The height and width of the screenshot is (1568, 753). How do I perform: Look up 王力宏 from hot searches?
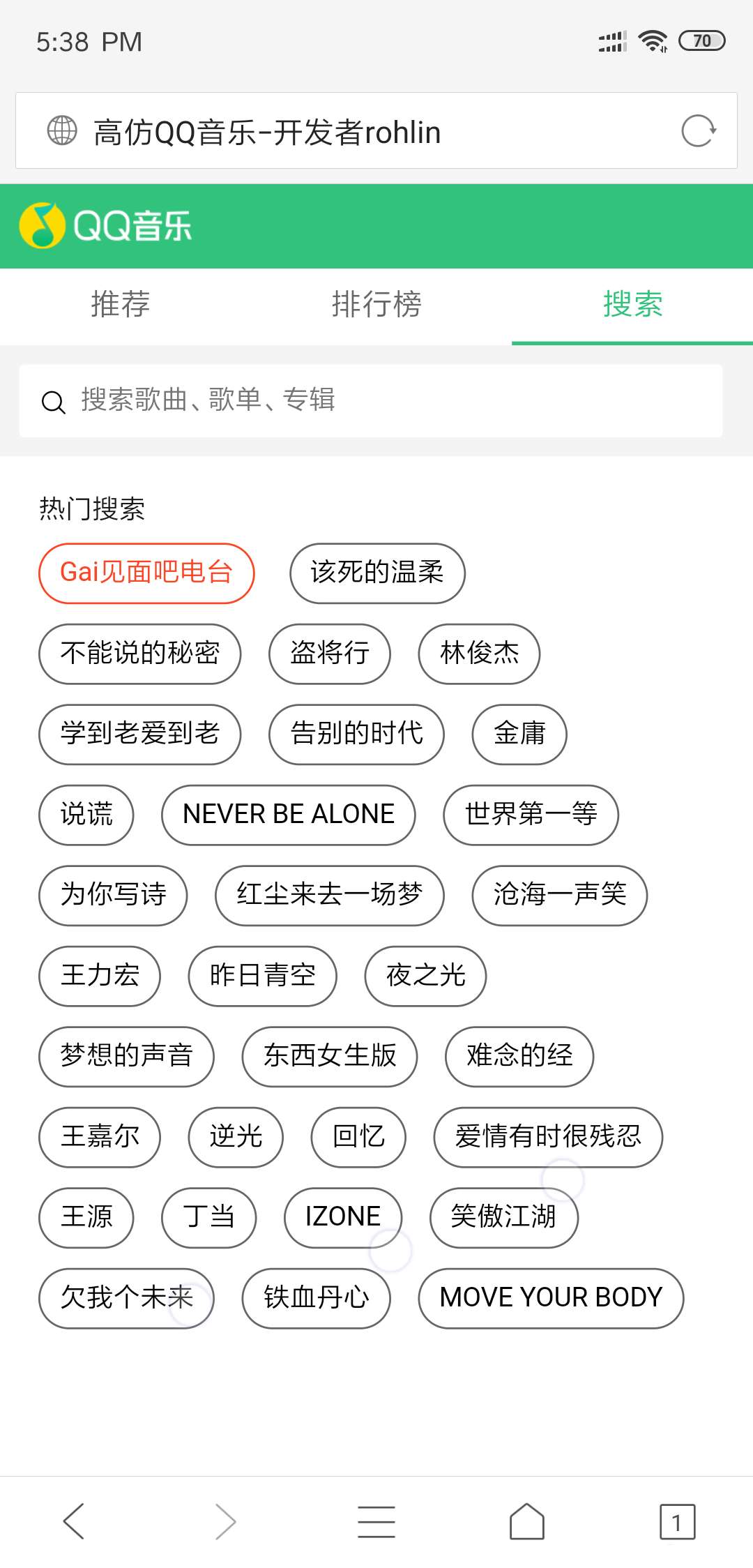point(100,976)
